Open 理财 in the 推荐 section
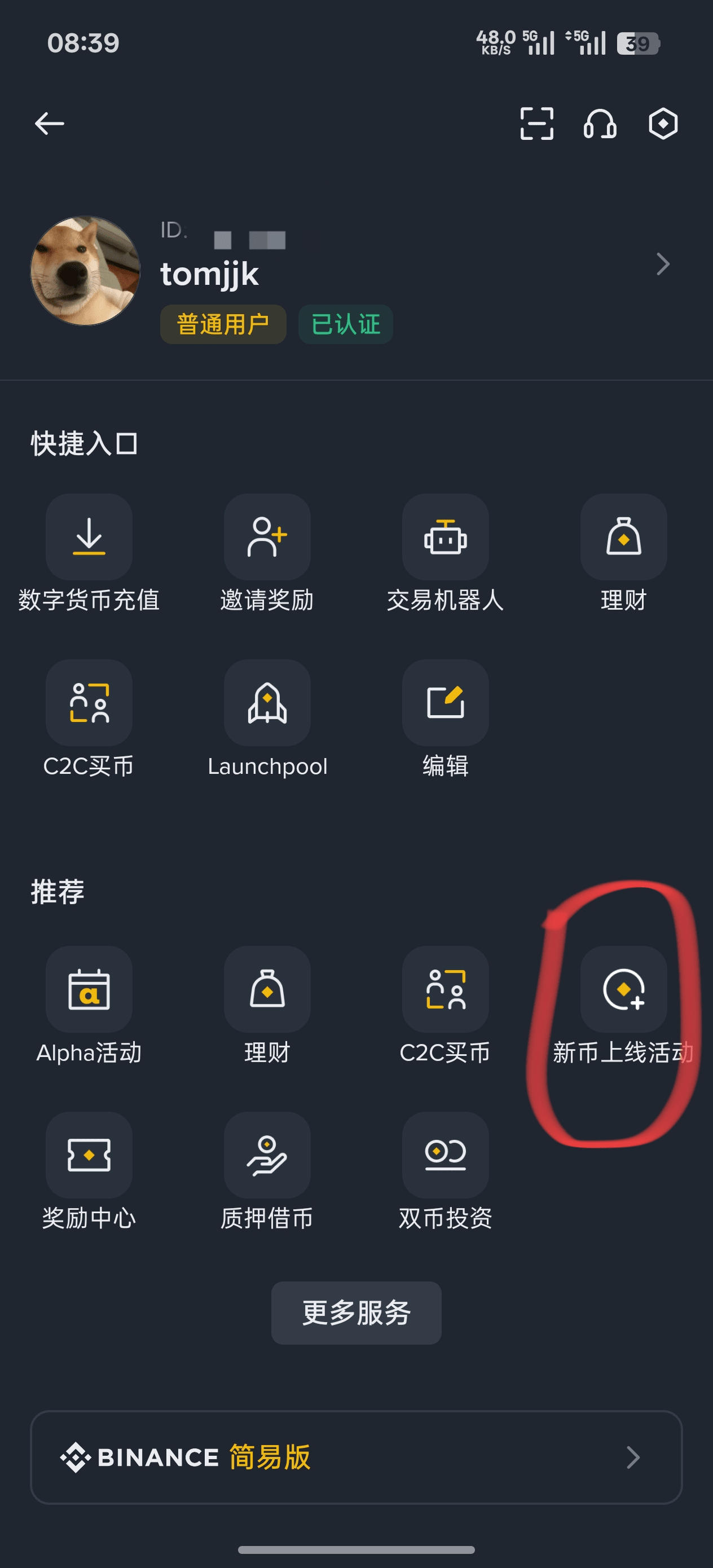The image size is (713, 1568). tap(267, 989)
